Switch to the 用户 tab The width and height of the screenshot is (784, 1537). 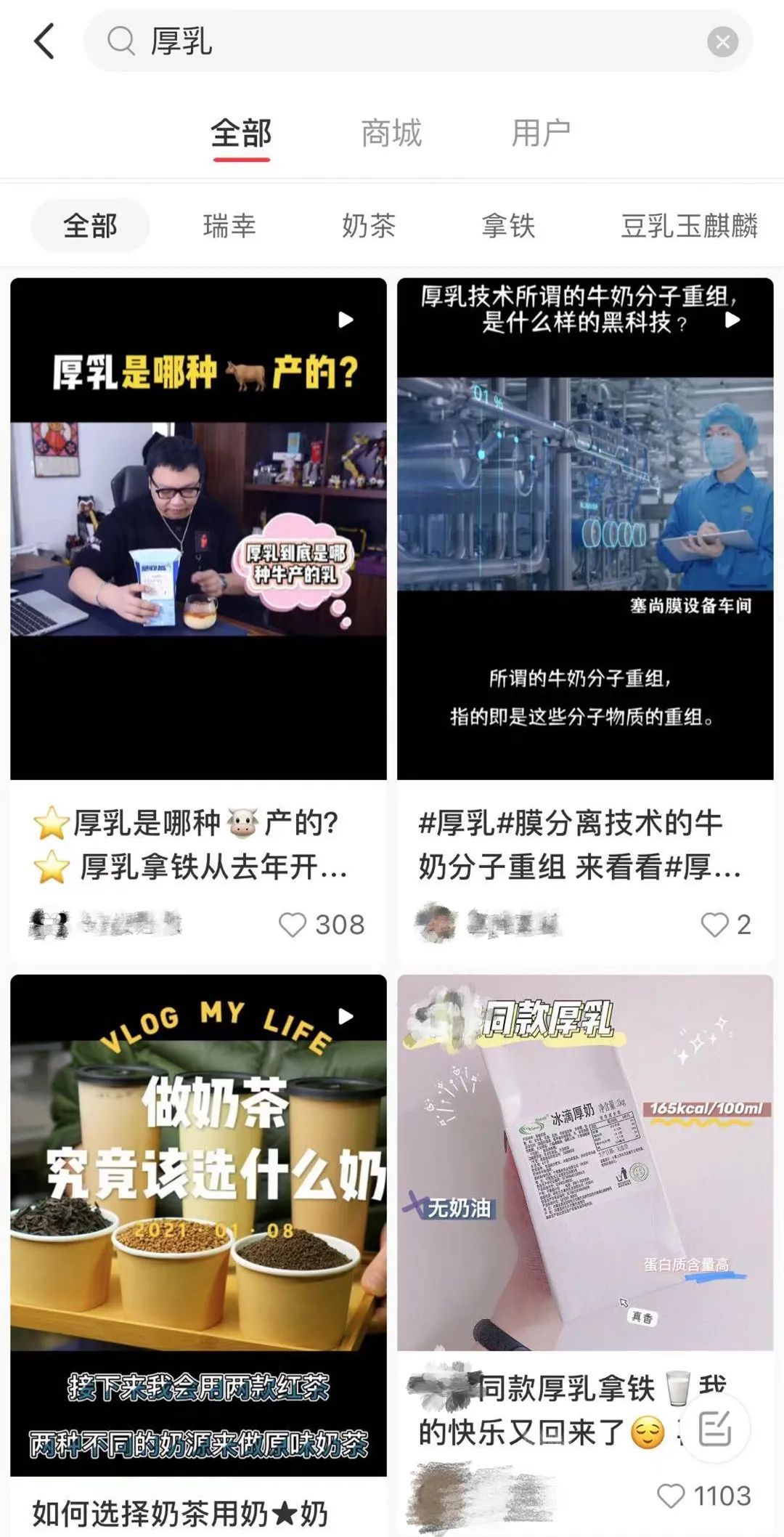click(x=541, y=134)
